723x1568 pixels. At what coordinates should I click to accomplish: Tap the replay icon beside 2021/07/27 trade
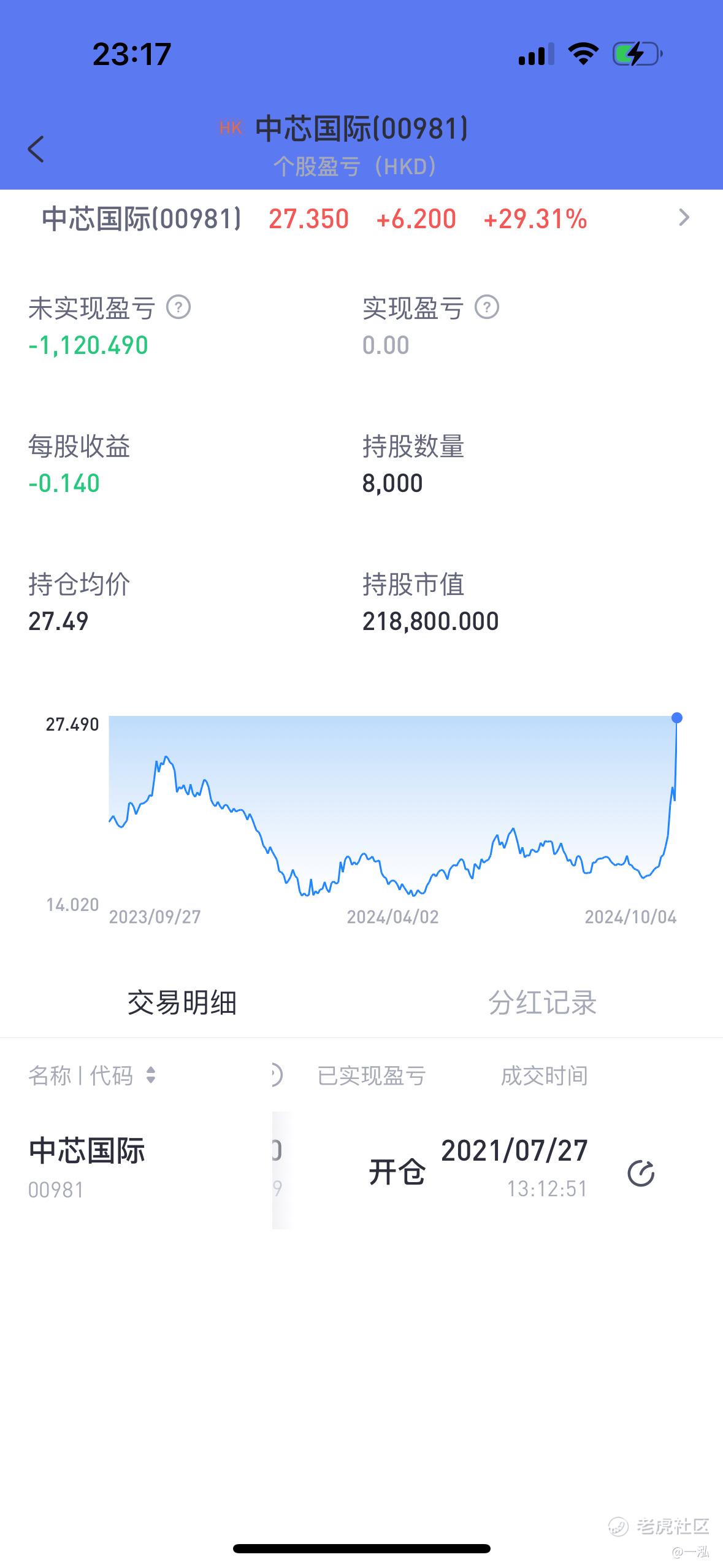click(x=641, y=1174)
